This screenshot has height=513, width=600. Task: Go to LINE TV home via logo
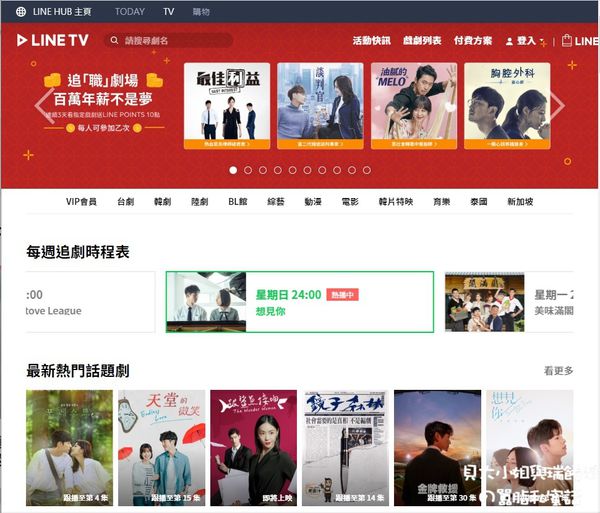52,41
